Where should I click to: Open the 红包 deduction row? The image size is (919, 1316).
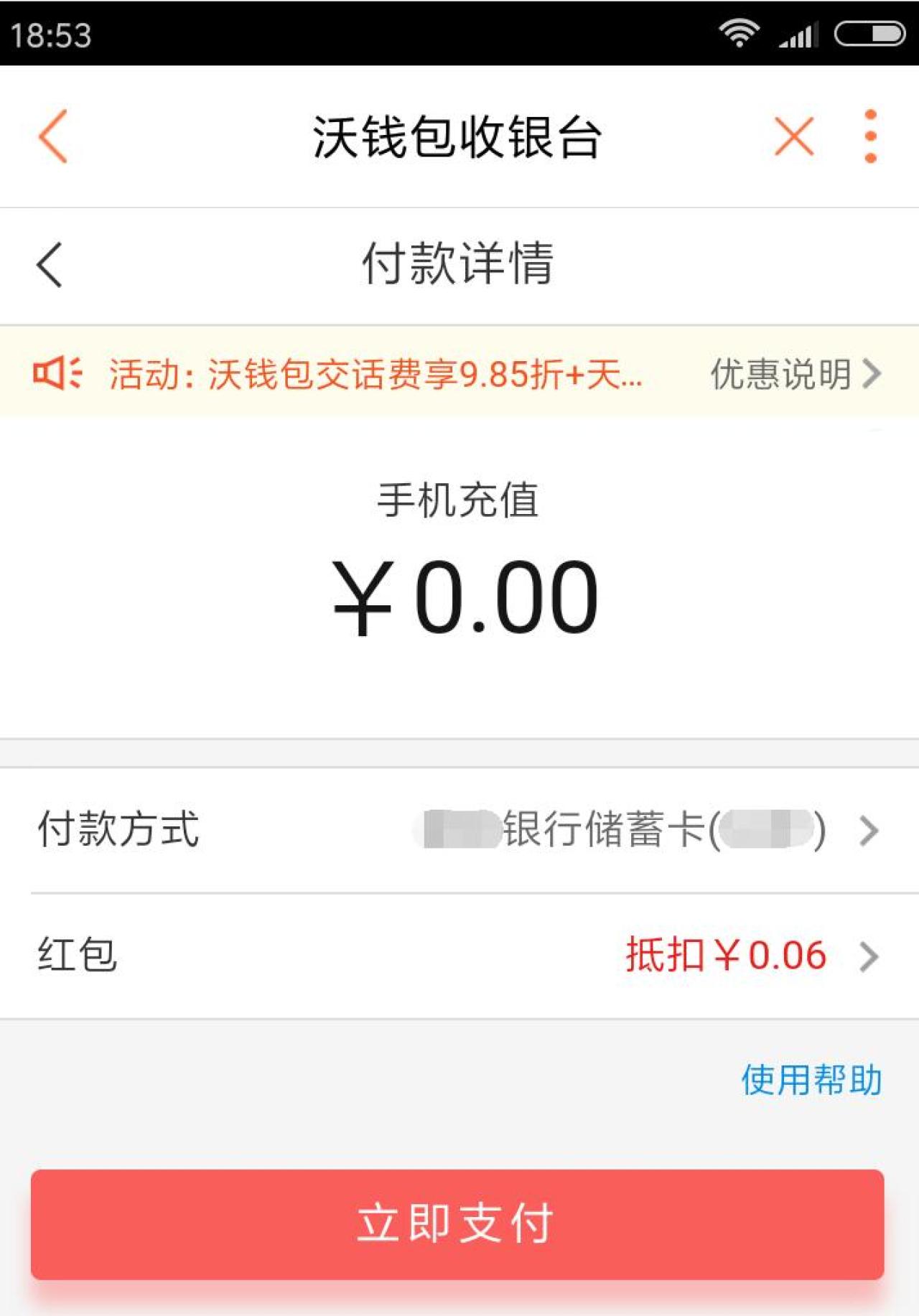click(x=459, y=956)
